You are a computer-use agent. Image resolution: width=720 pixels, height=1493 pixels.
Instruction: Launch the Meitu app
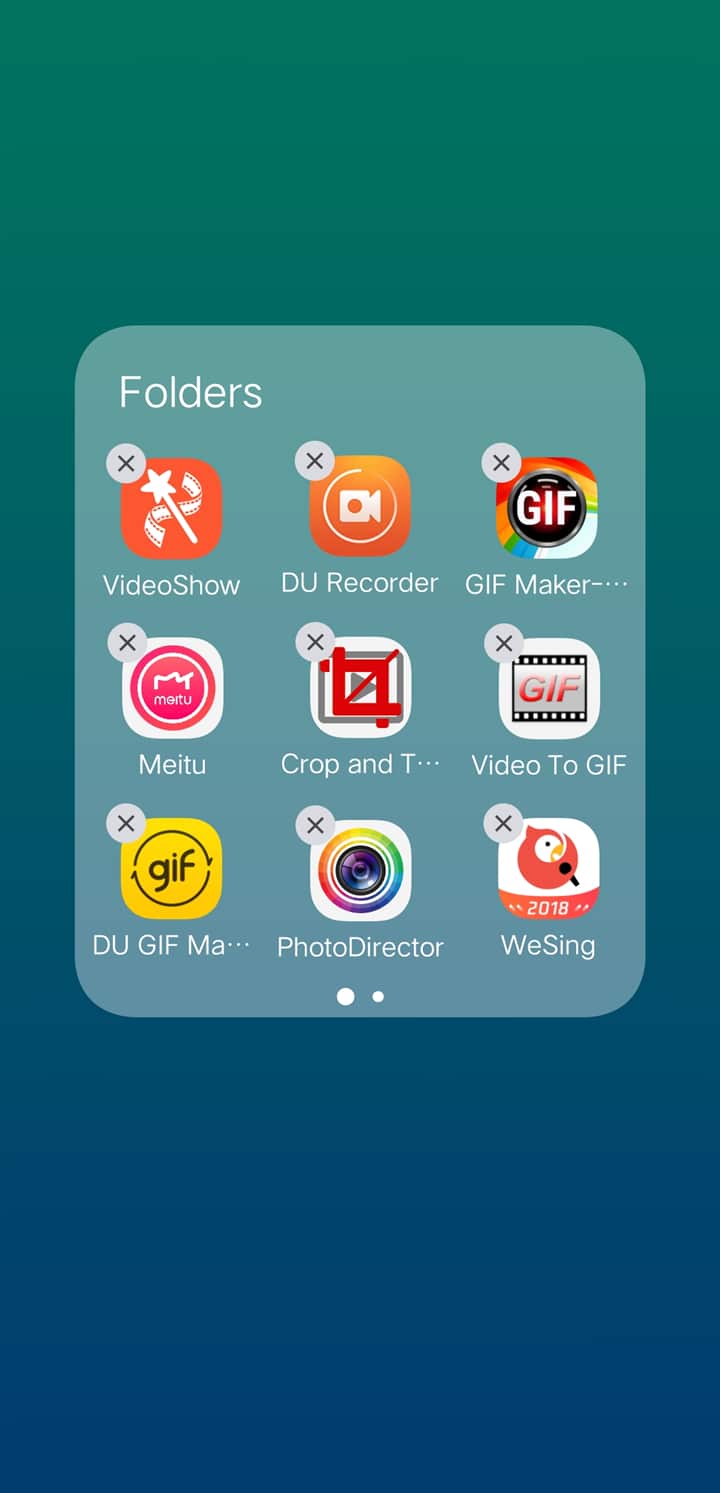click(x=172, y=688)
